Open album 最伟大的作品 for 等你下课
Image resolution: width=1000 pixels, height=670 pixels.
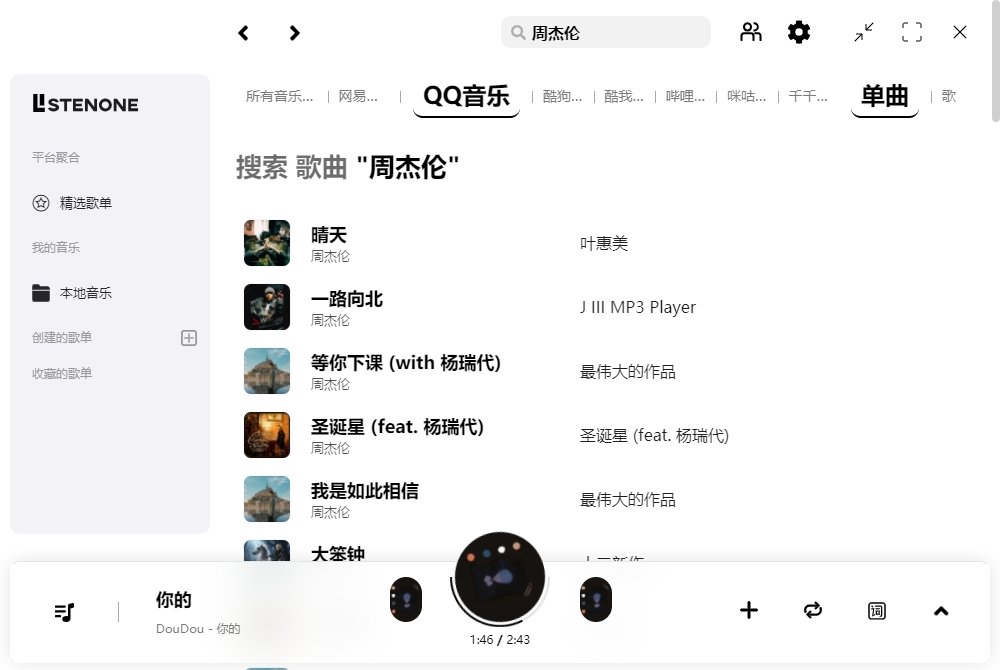pyautogui.click(x=628, y=372)
